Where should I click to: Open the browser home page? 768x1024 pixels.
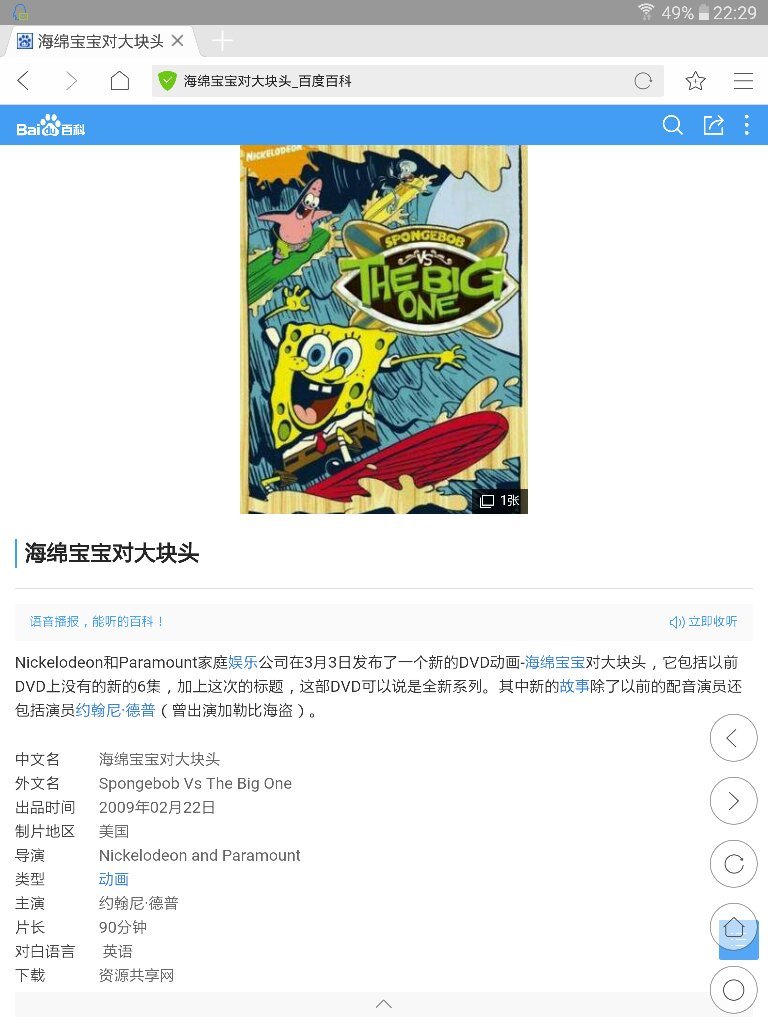[120, 81]
